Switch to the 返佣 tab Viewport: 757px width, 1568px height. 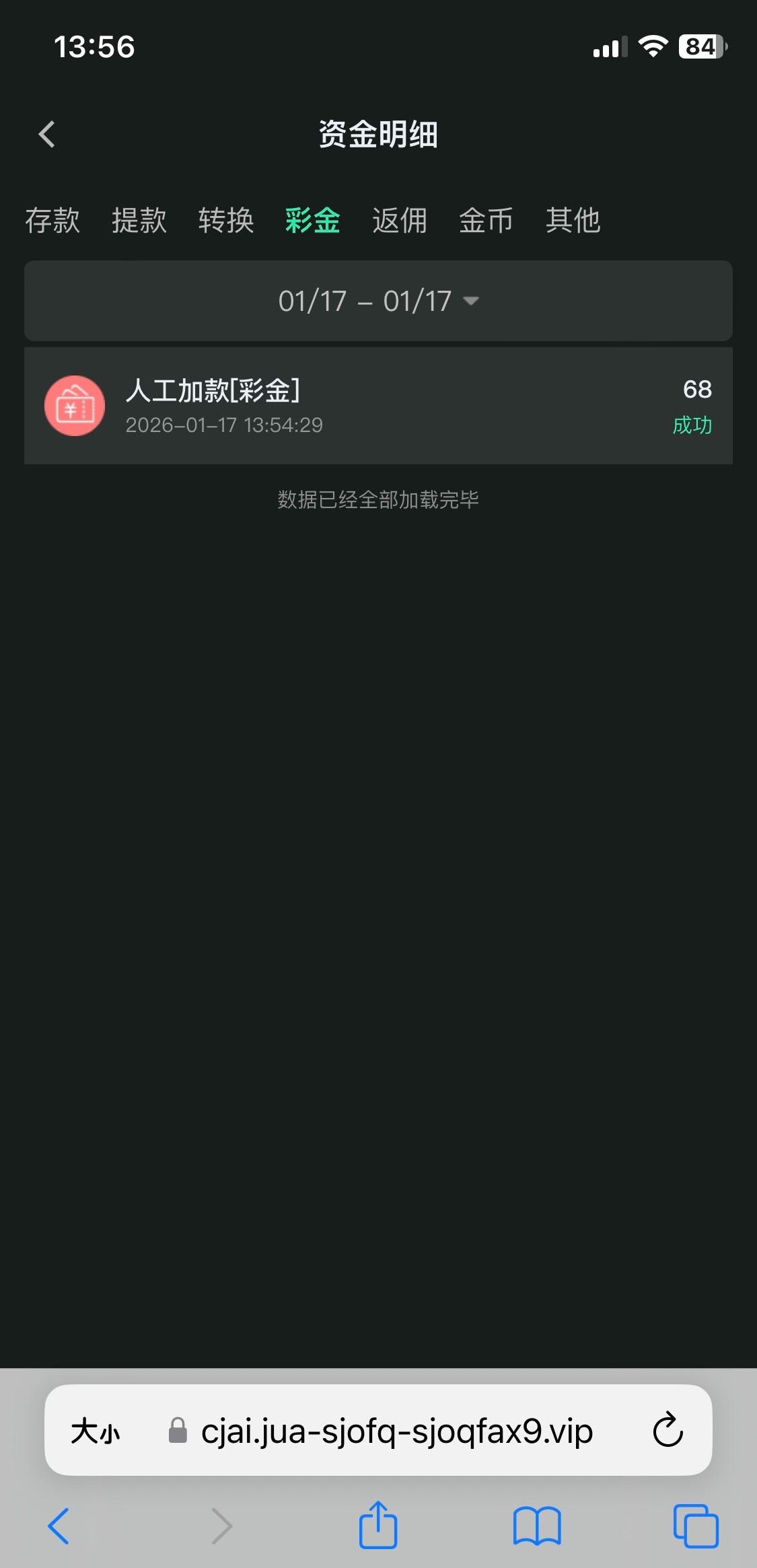(400, 220)
